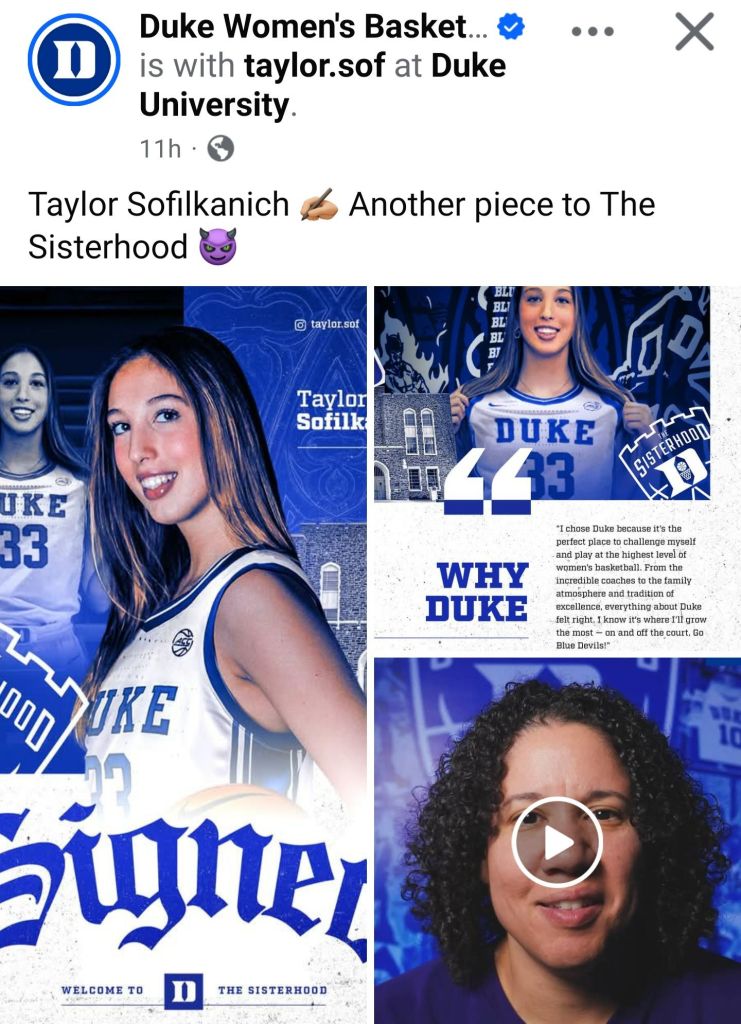Screen dimensions: 741x1024
Task: Open Duke Women's Basketball profile picture
Action: click(x=73, y=60)
